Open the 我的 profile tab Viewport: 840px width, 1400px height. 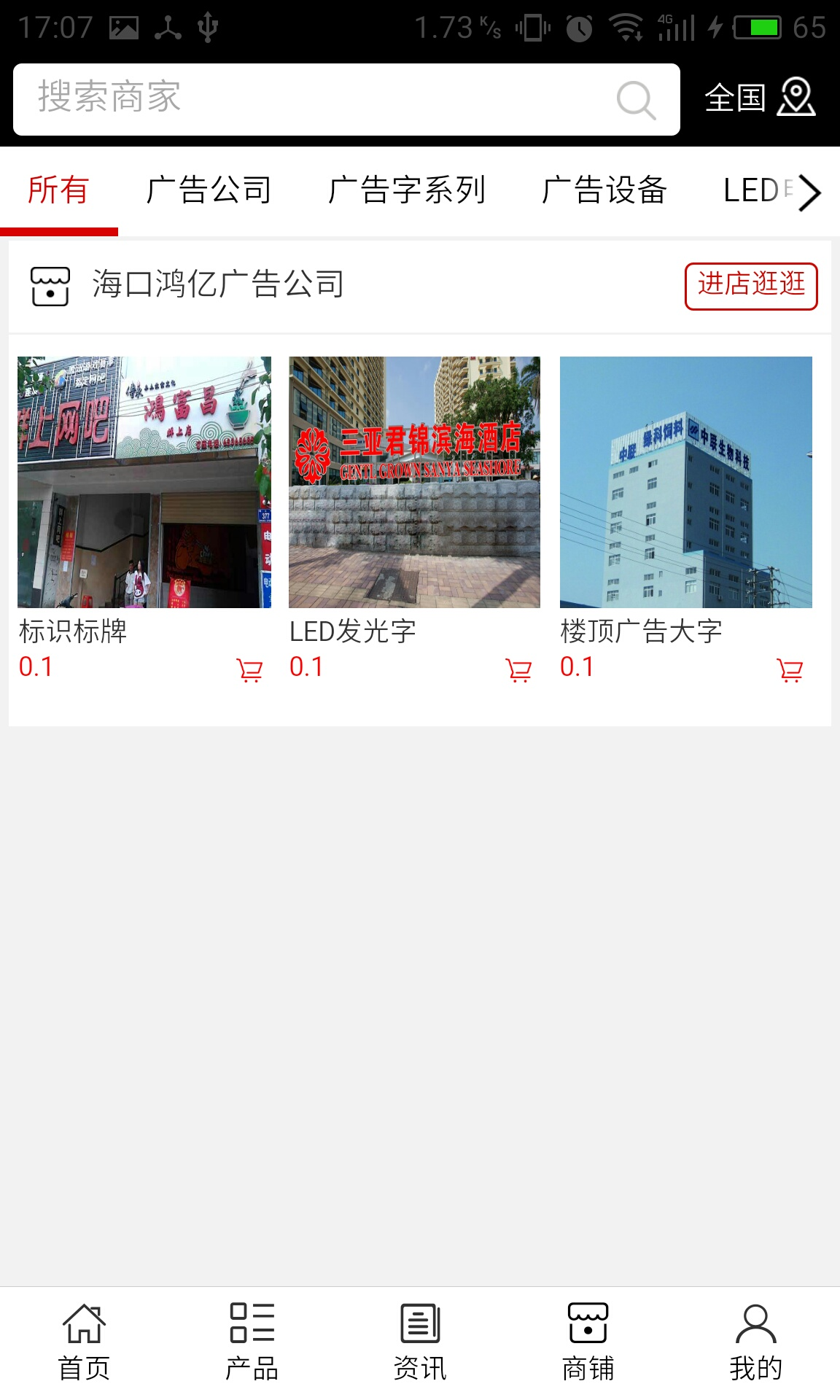point(755,1342)
